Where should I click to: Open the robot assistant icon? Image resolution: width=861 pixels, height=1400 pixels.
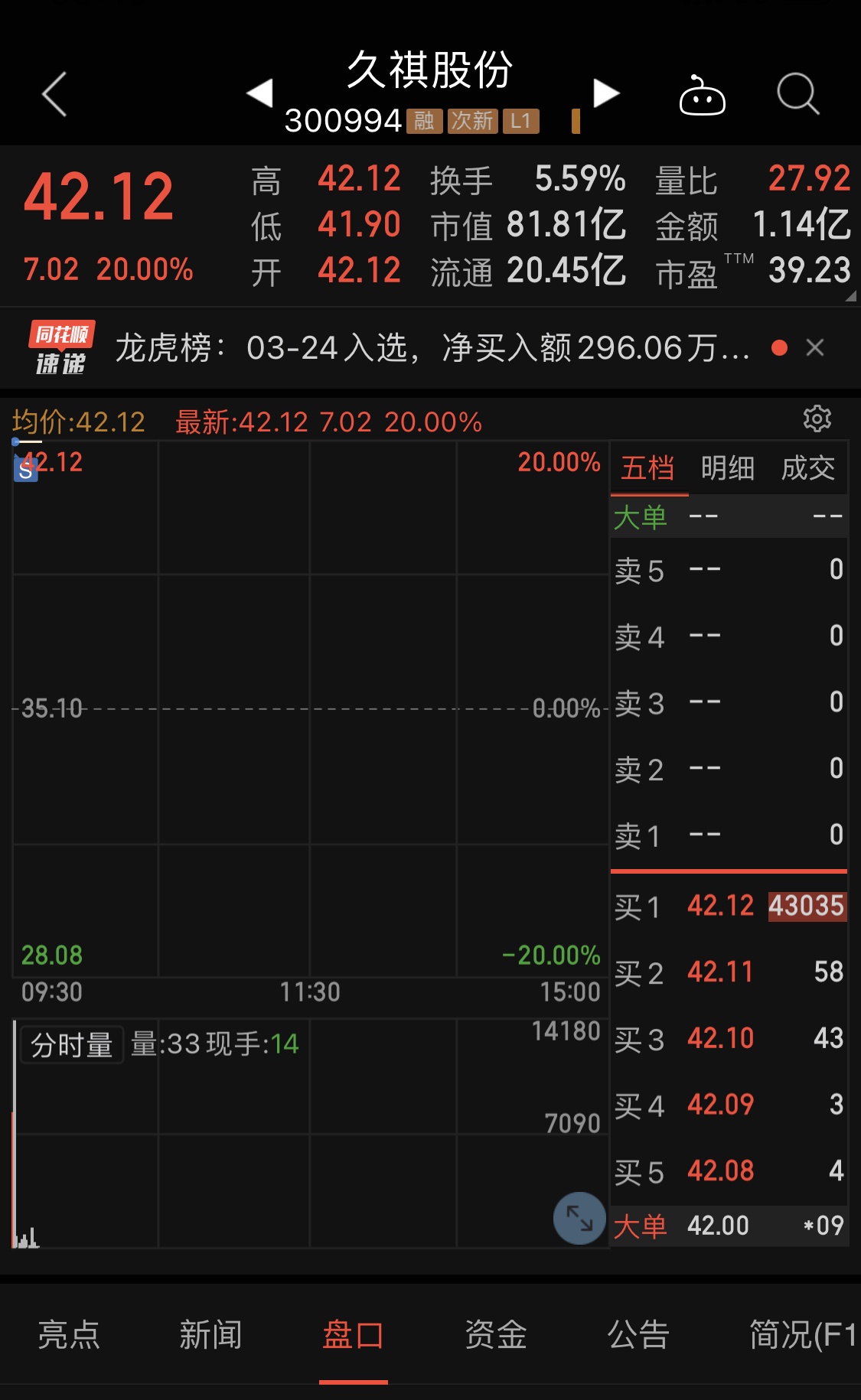click(x=702, y=95)
